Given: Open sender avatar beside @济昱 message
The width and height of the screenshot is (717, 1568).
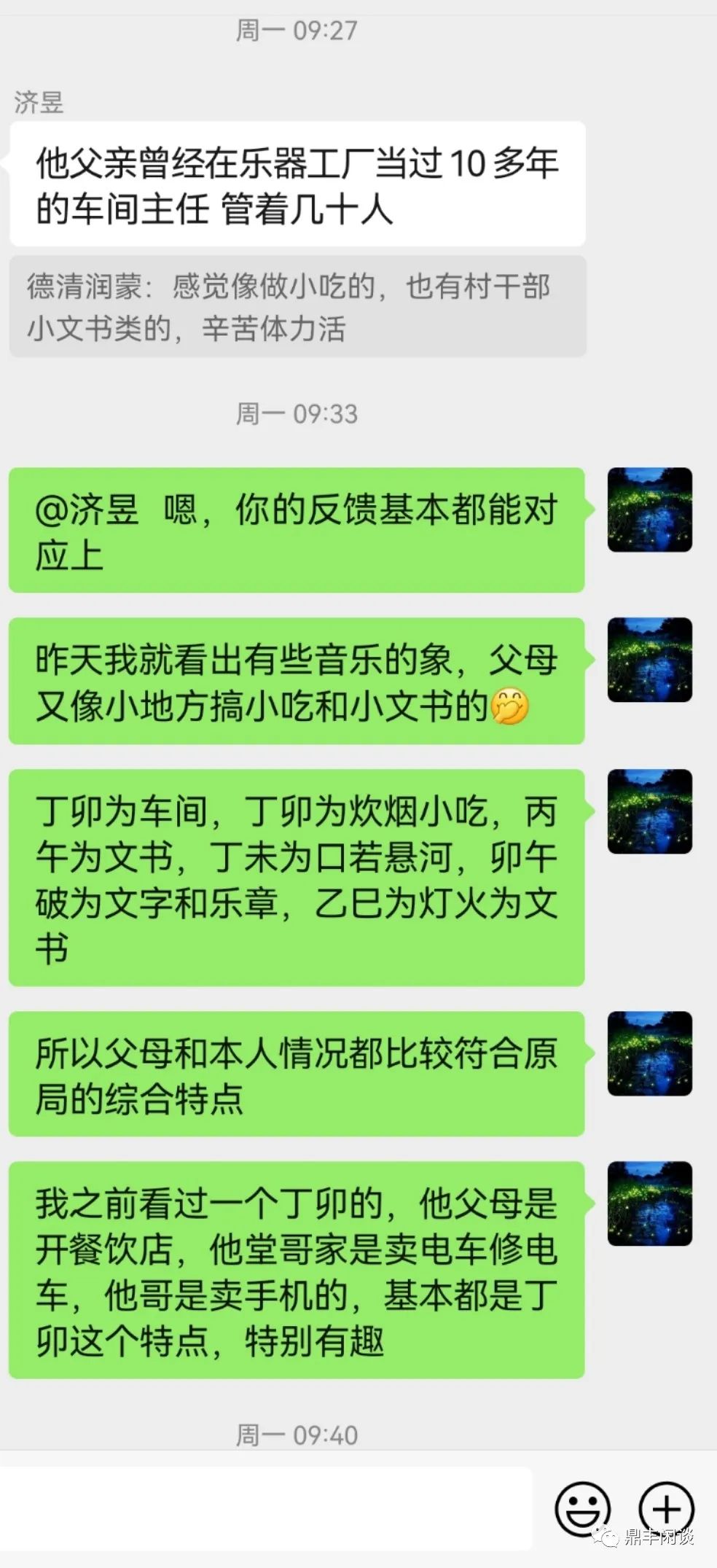Looking at the screenshot, I should point(649,510).
